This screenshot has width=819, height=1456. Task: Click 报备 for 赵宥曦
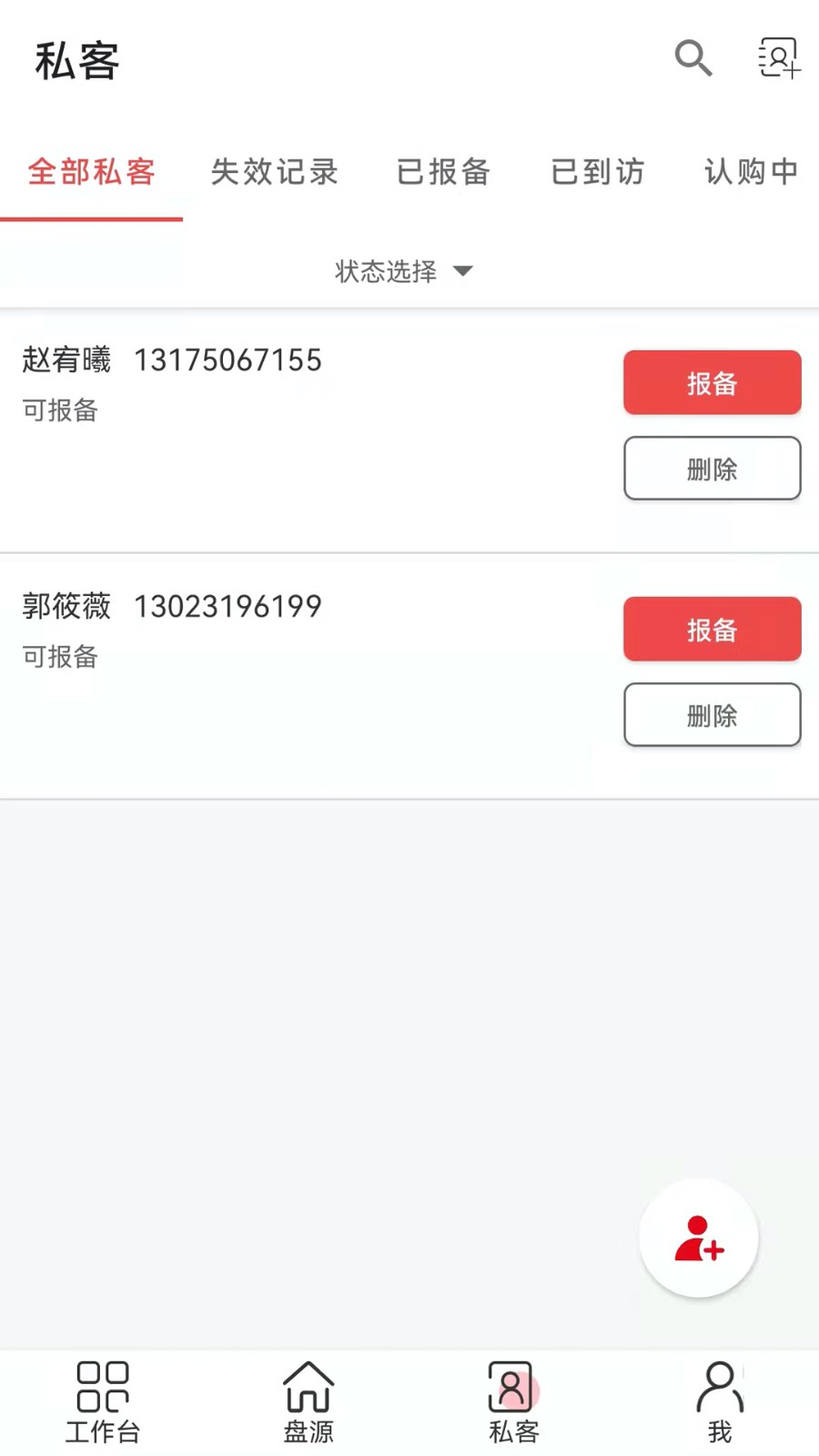pyautogui.click(x=712, y=382)
